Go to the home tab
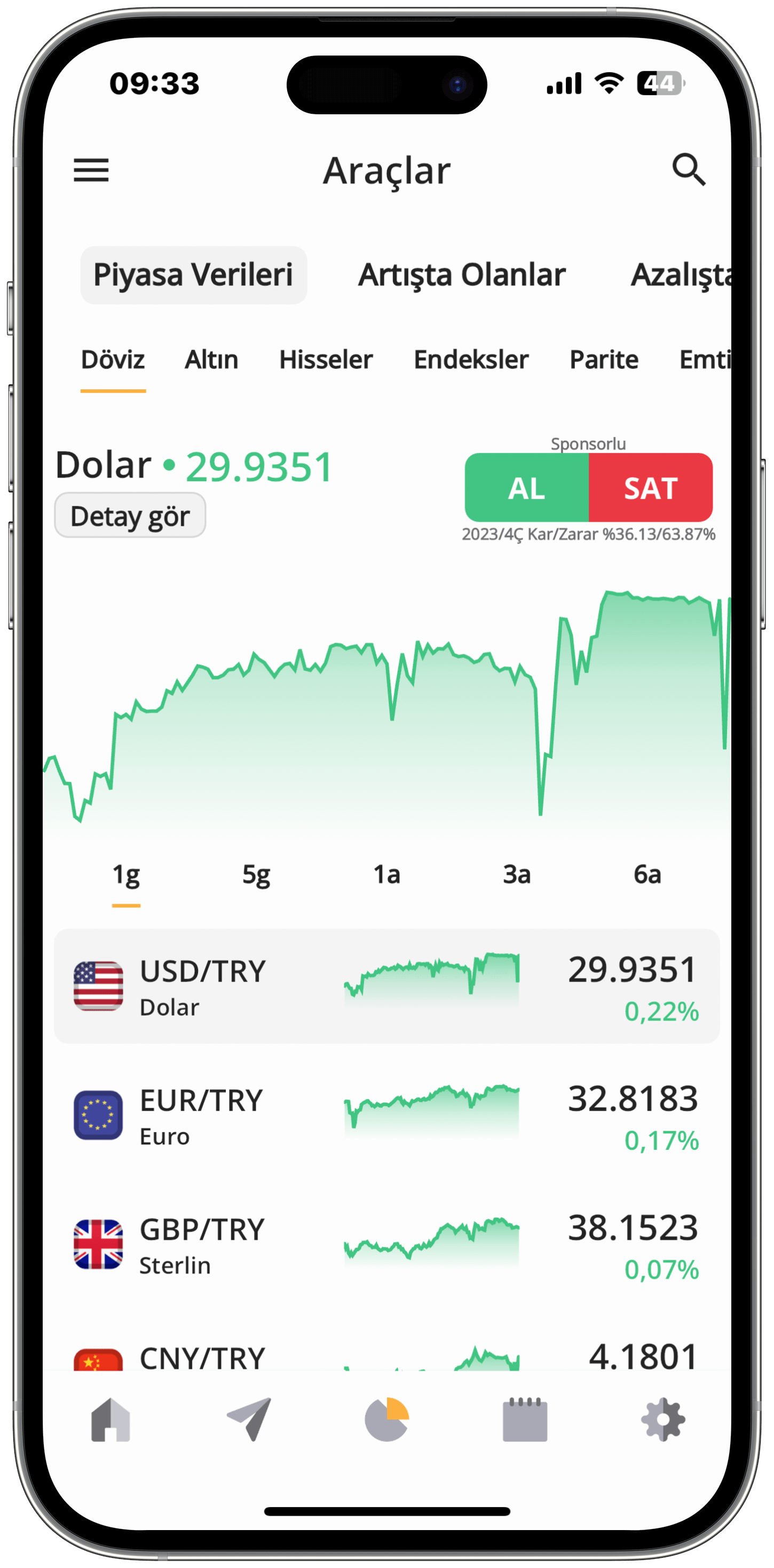 tap(110, 1420)
